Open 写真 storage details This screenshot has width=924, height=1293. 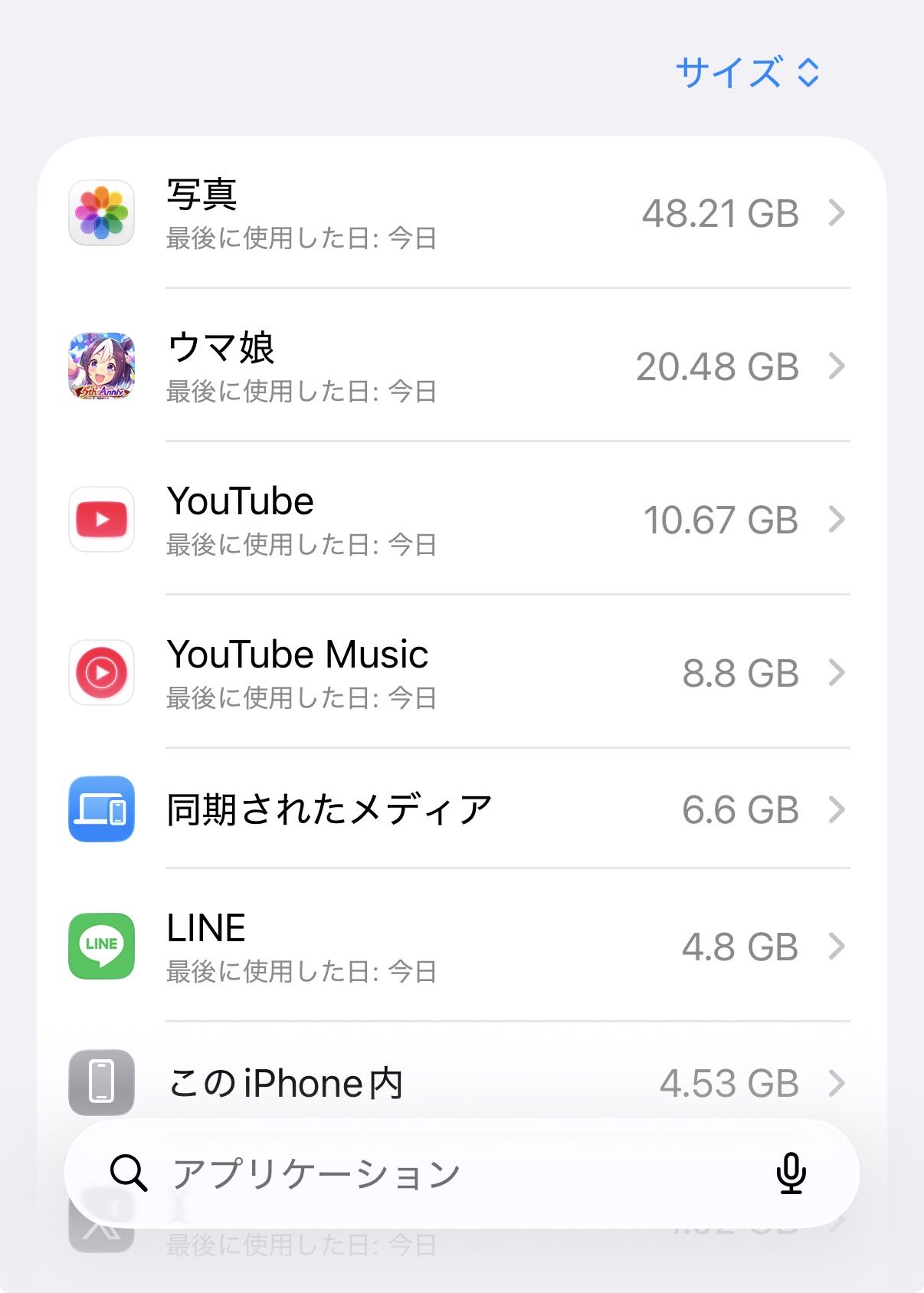460,213
